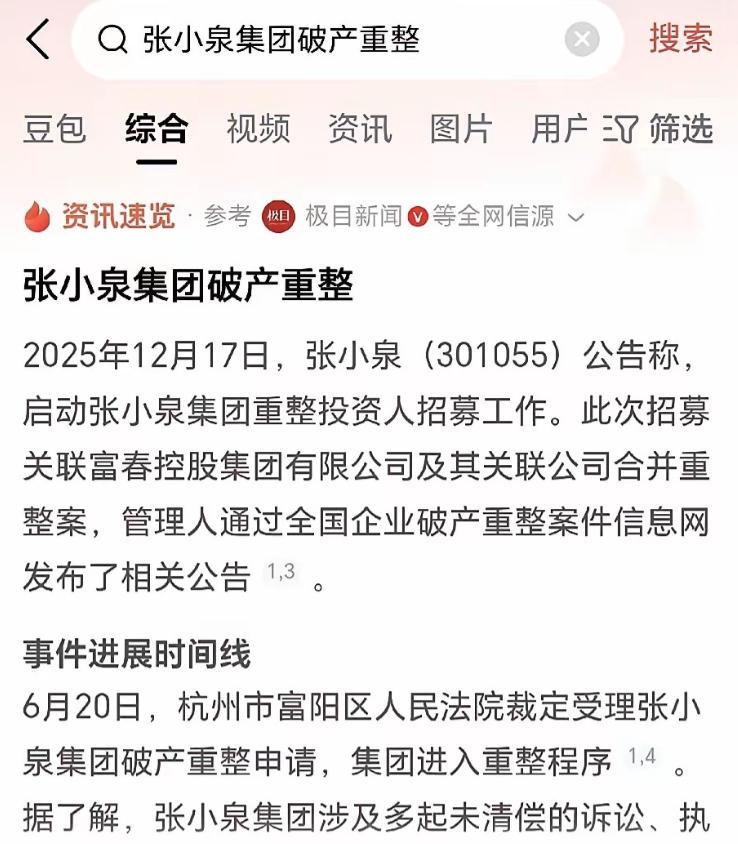The image size is (738, 844).
Task: Open the 资讯 tab
Action: [x=360, y=129]
